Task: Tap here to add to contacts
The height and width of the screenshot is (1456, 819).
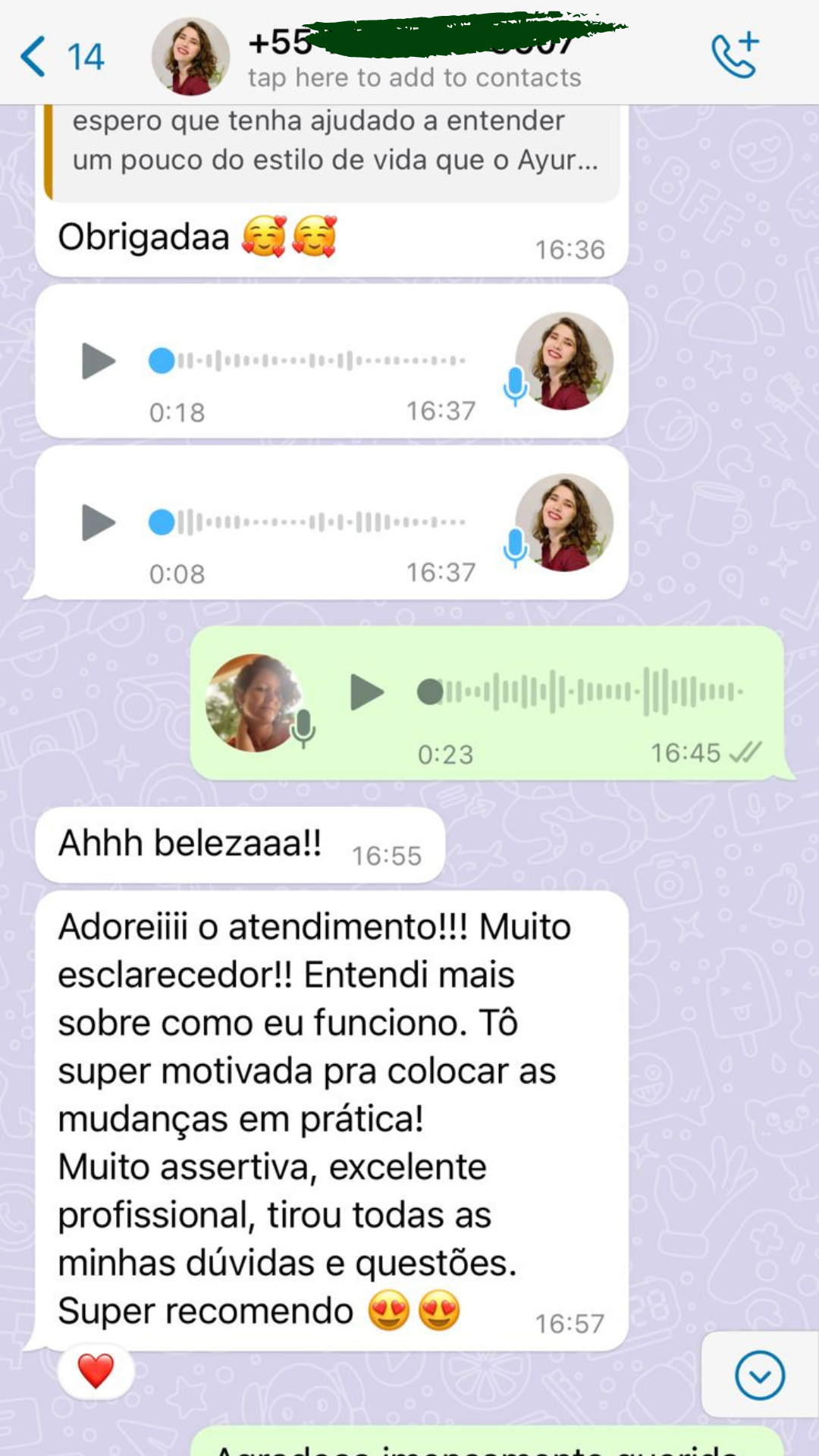Action: click(x=414, y=77)
